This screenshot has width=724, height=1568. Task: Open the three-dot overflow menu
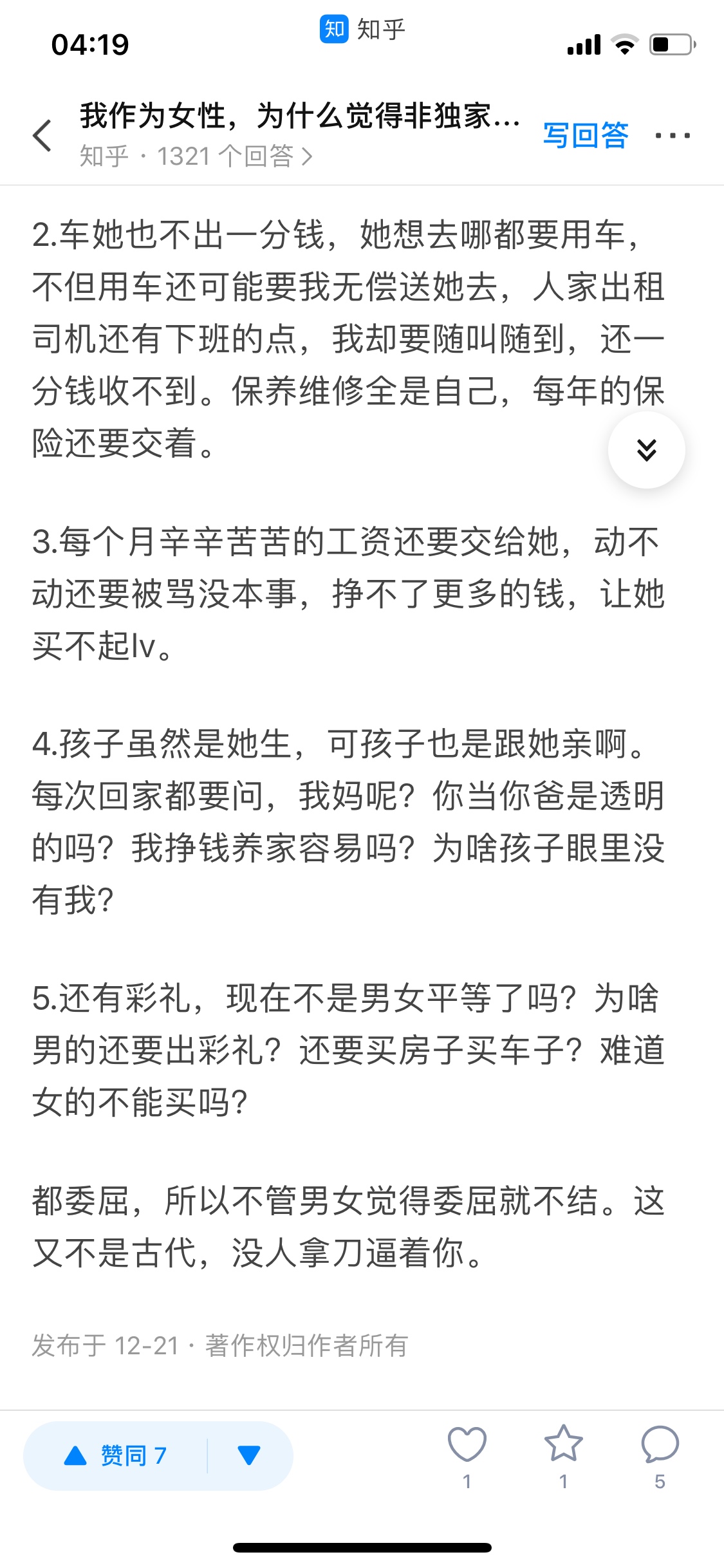pyautogui.click(x=673, y=135)
